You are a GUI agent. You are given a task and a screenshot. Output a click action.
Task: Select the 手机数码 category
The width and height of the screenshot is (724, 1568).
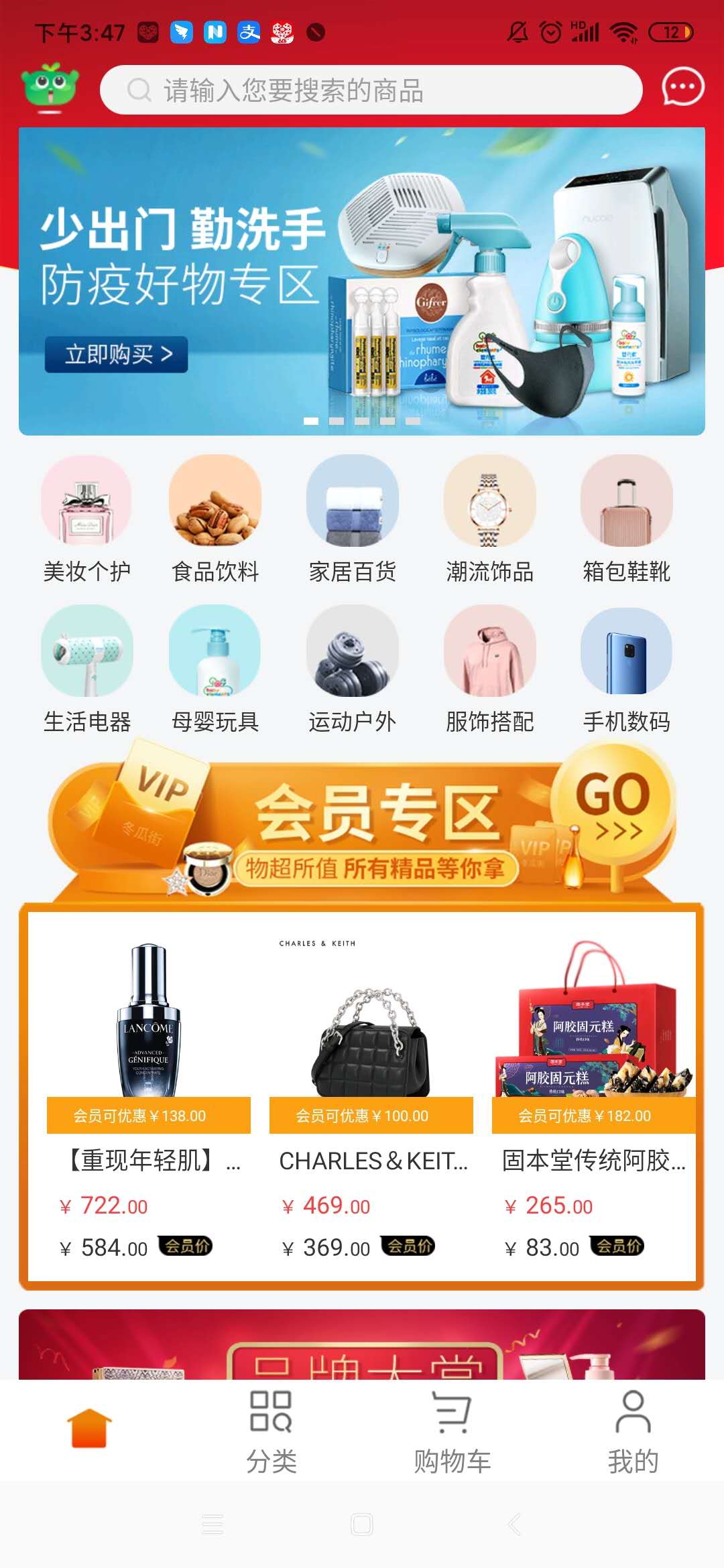[x=627, y=668]
